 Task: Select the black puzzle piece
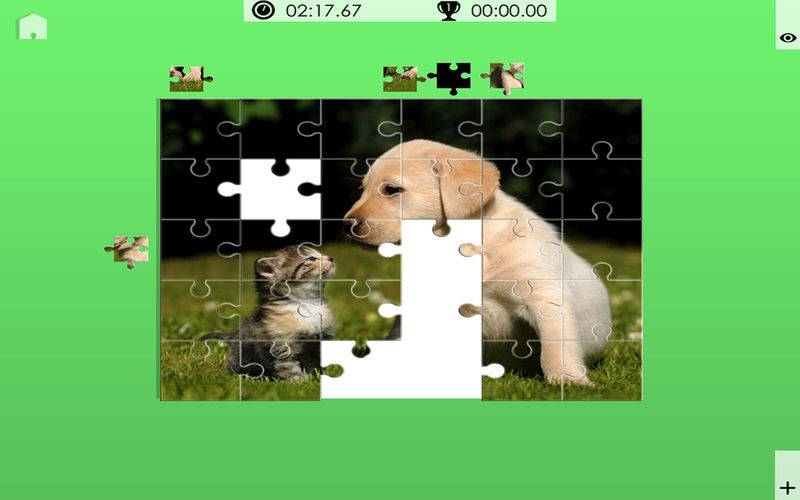pyautogui.click(x=452, y=76)
